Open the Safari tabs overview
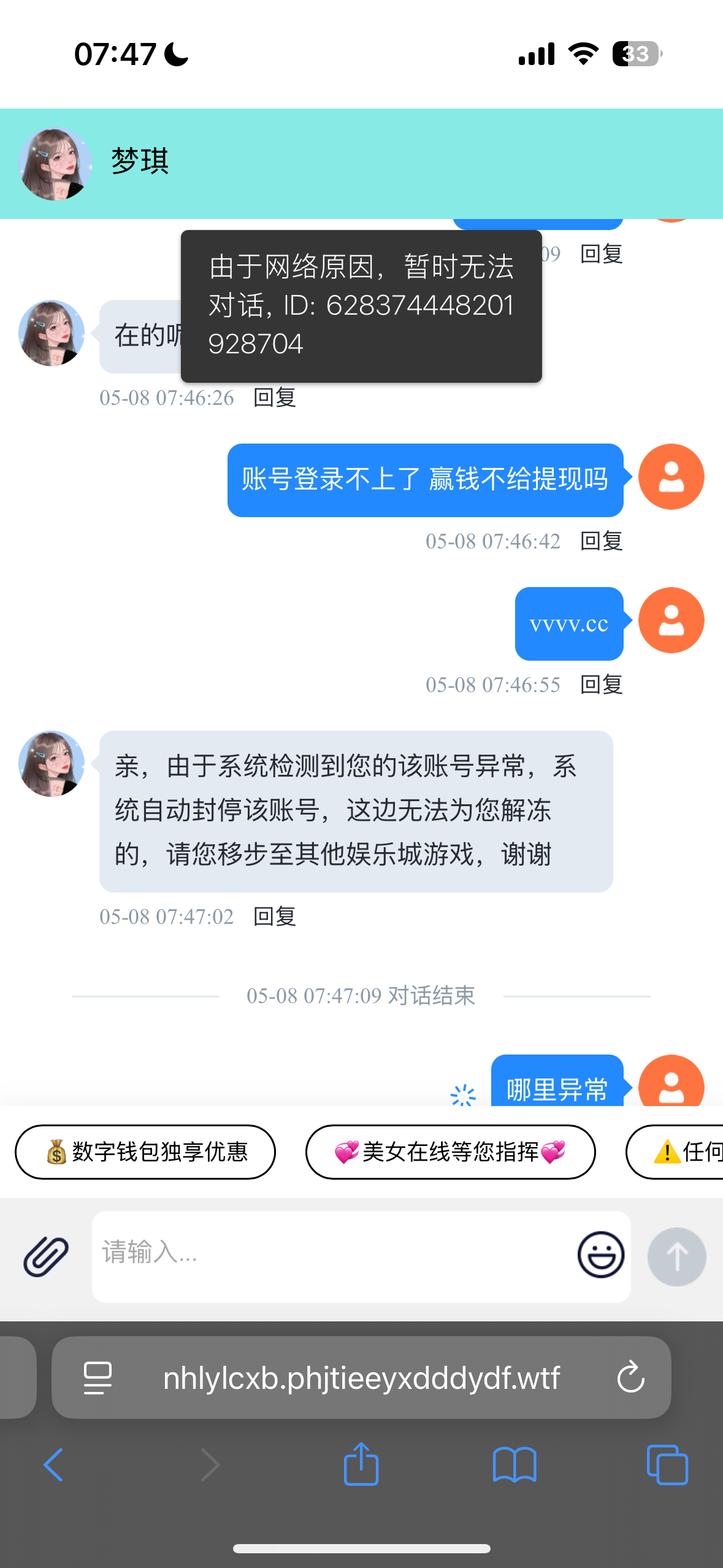Image resolution: width=723 pixels, height=1568 pixels. (667, 1465)
